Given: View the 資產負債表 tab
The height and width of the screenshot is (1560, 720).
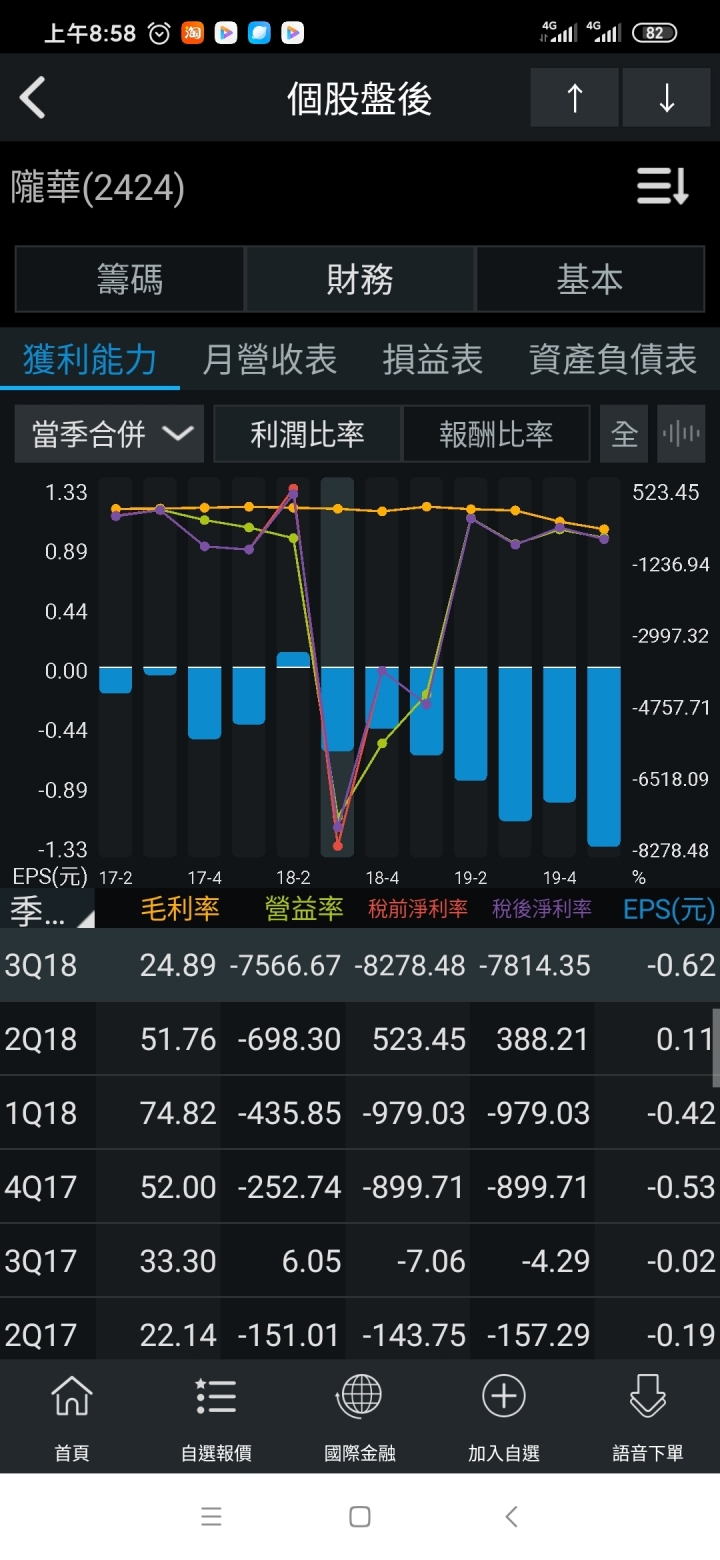Looking at the screenshot, I should pyautogui.click(x=613, y=359).
